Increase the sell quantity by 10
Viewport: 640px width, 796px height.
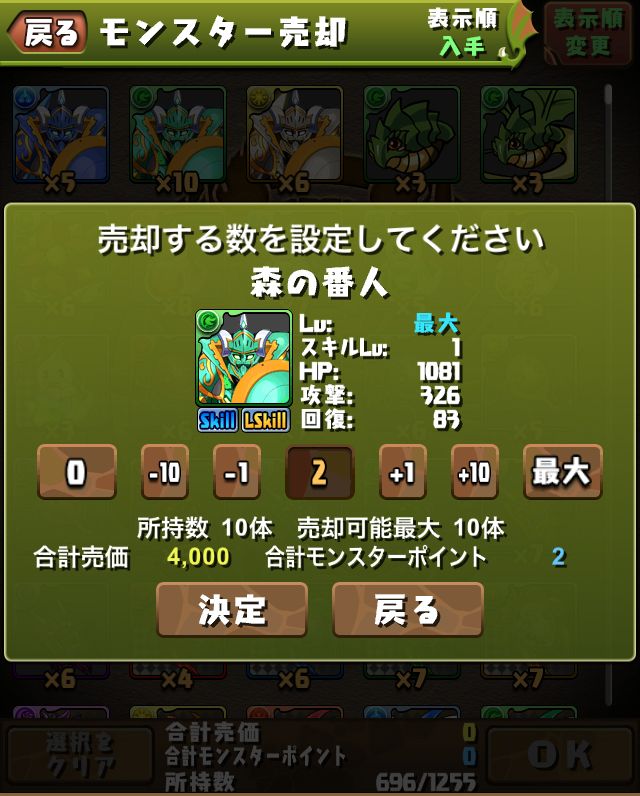[x=475, y=472]
